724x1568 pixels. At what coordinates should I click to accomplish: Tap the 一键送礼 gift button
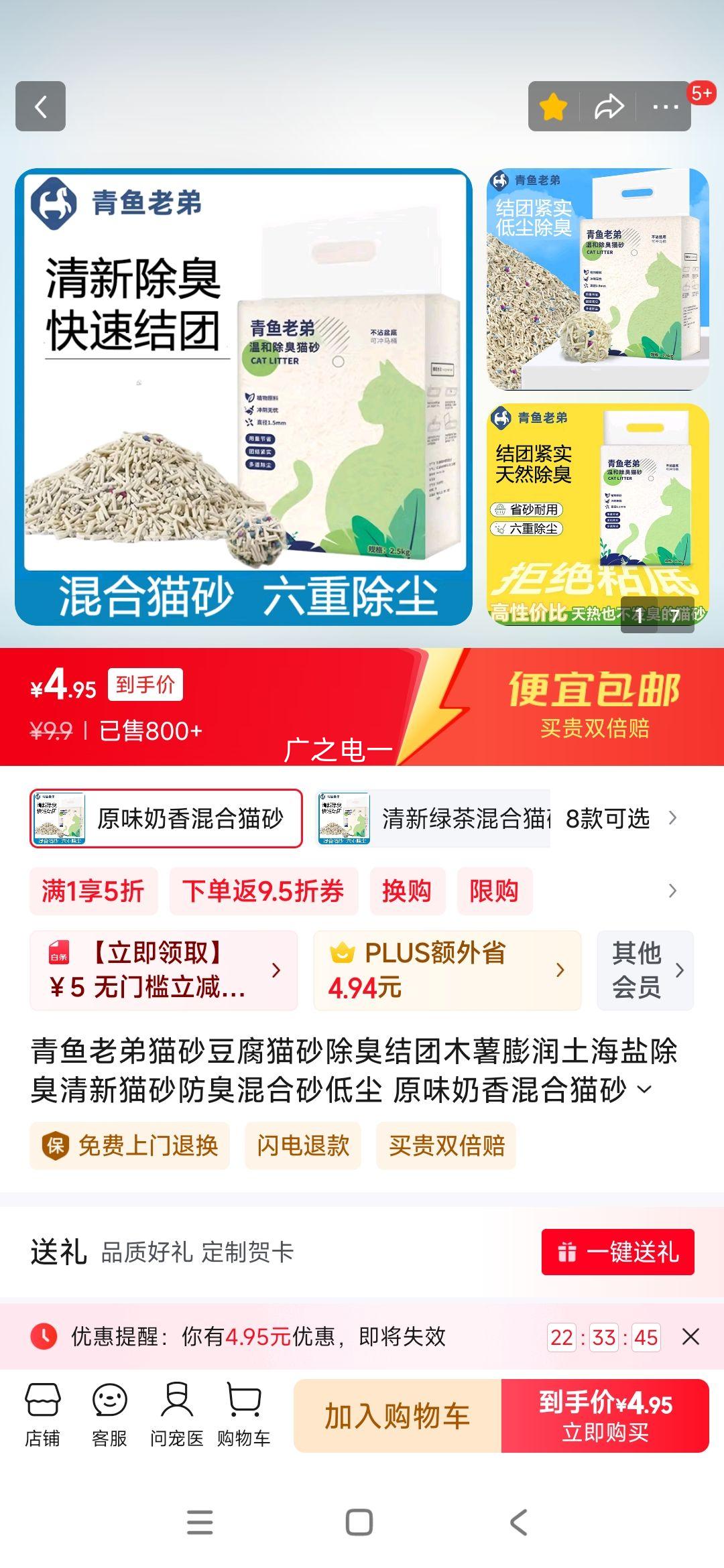[617, 1252]
